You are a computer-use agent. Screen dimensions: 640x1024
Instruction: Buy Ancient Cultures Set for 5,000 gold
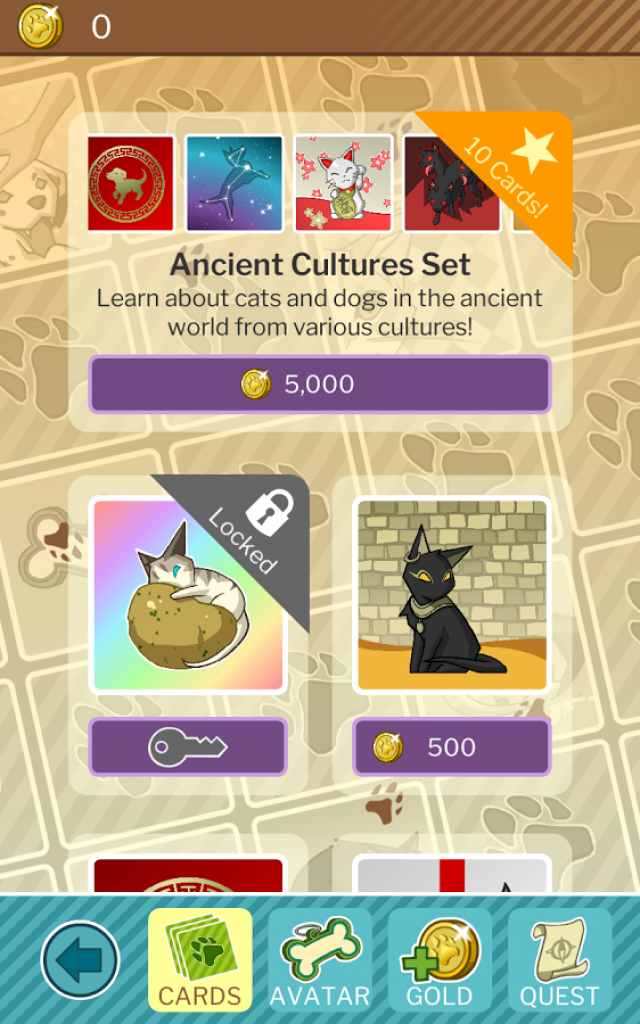(320, 384)
